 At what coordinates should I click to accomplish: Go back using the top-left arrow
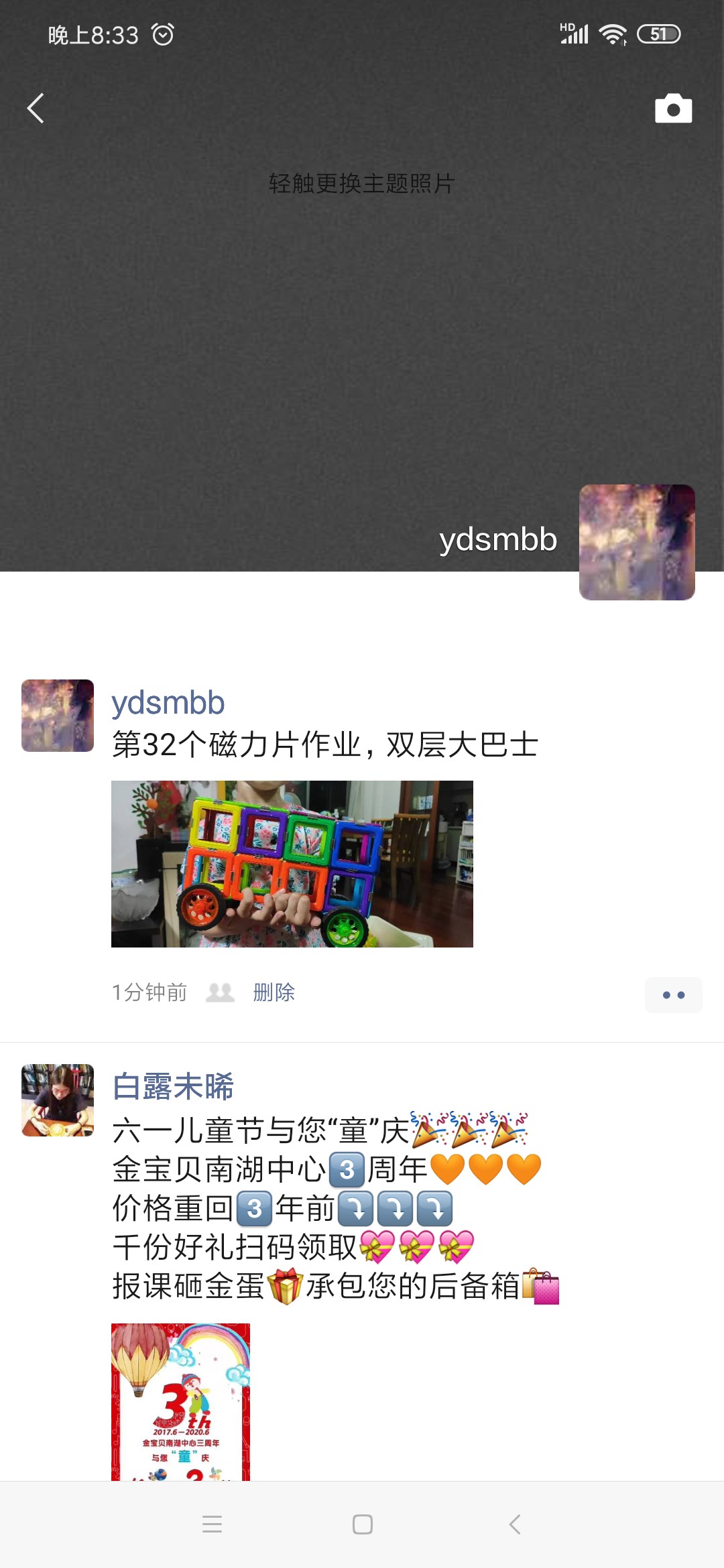click(x=36, y=108)
